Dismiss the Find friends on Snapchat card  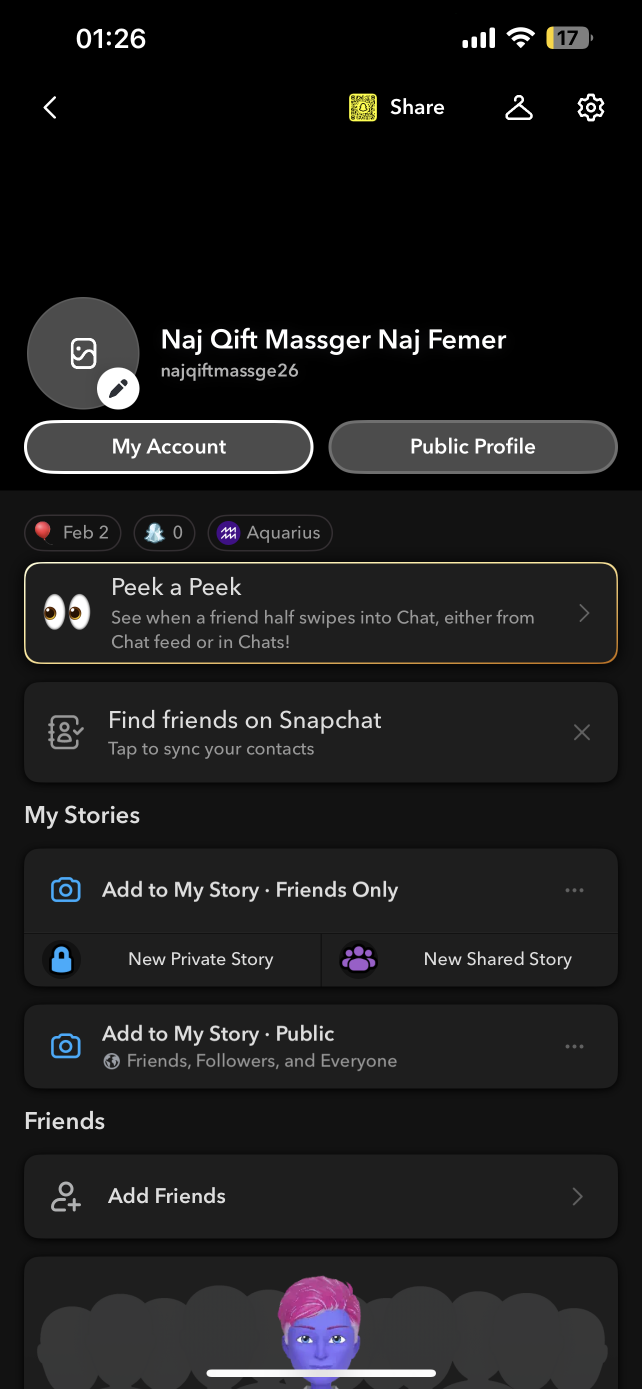tap(582, 733)
